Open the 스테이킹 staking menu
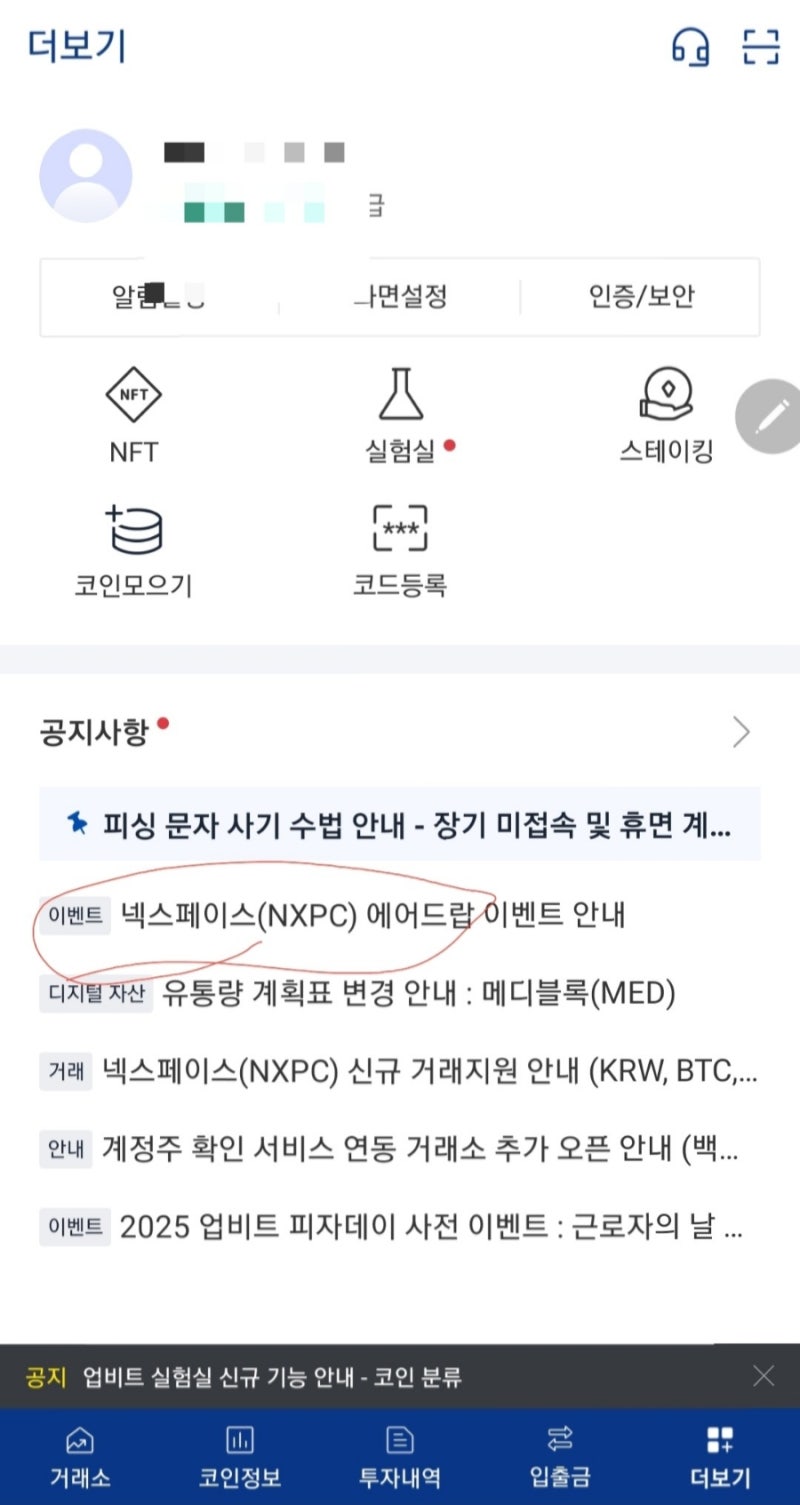This screenshot has width=800, height=1505. coord(664,415)
